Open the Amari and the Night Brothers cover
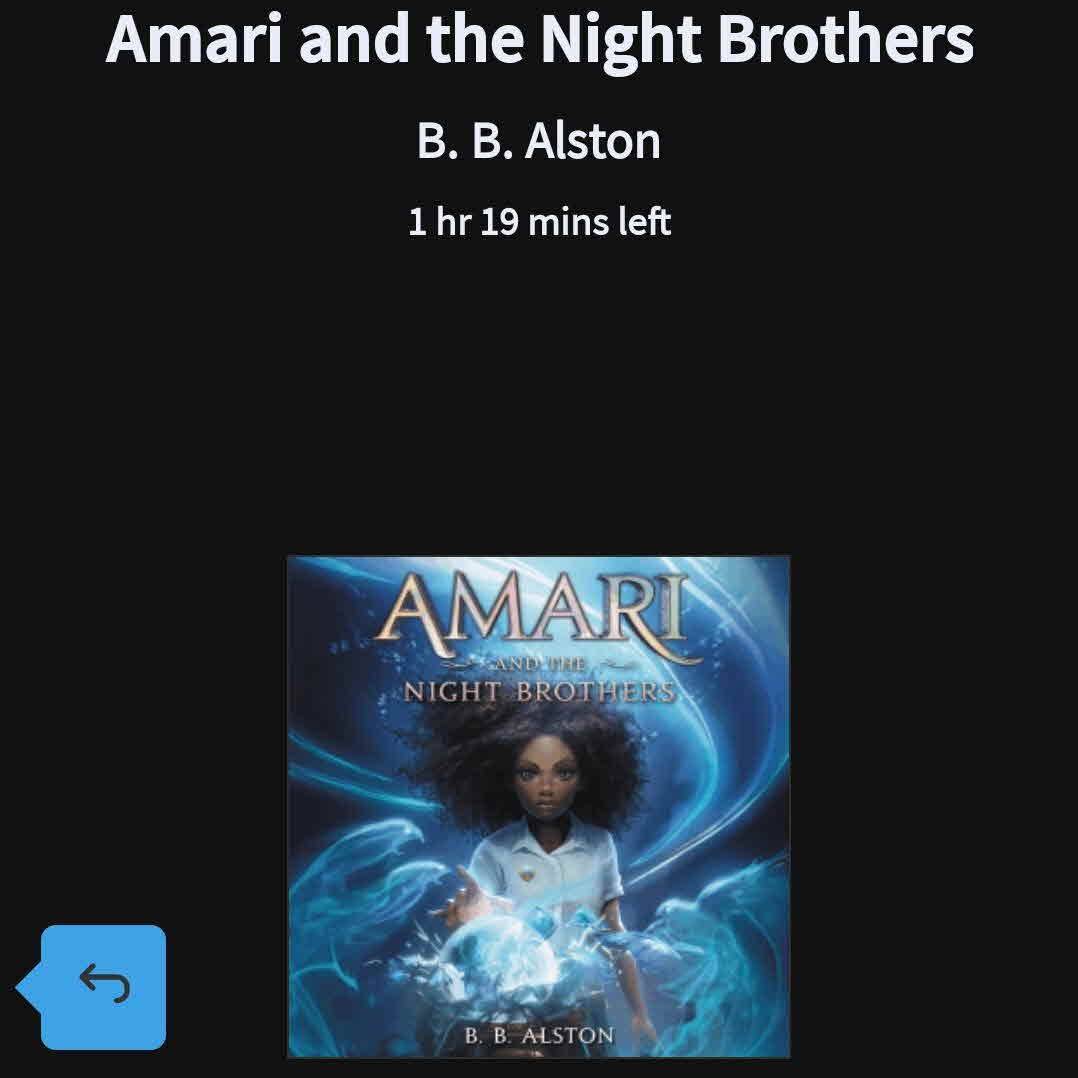 click(538, 806)
